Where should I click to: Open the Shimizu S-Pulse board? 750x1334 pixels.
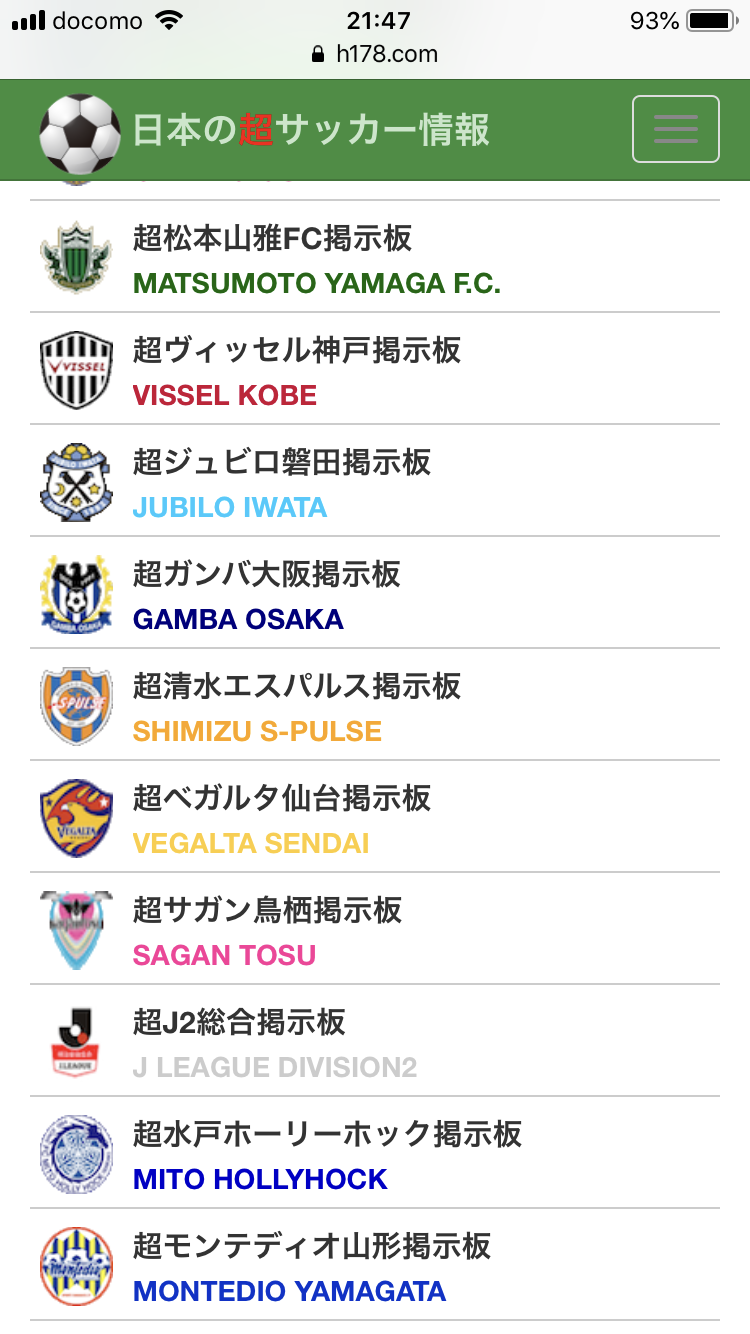pyautogui.click(x=296, y=707)
